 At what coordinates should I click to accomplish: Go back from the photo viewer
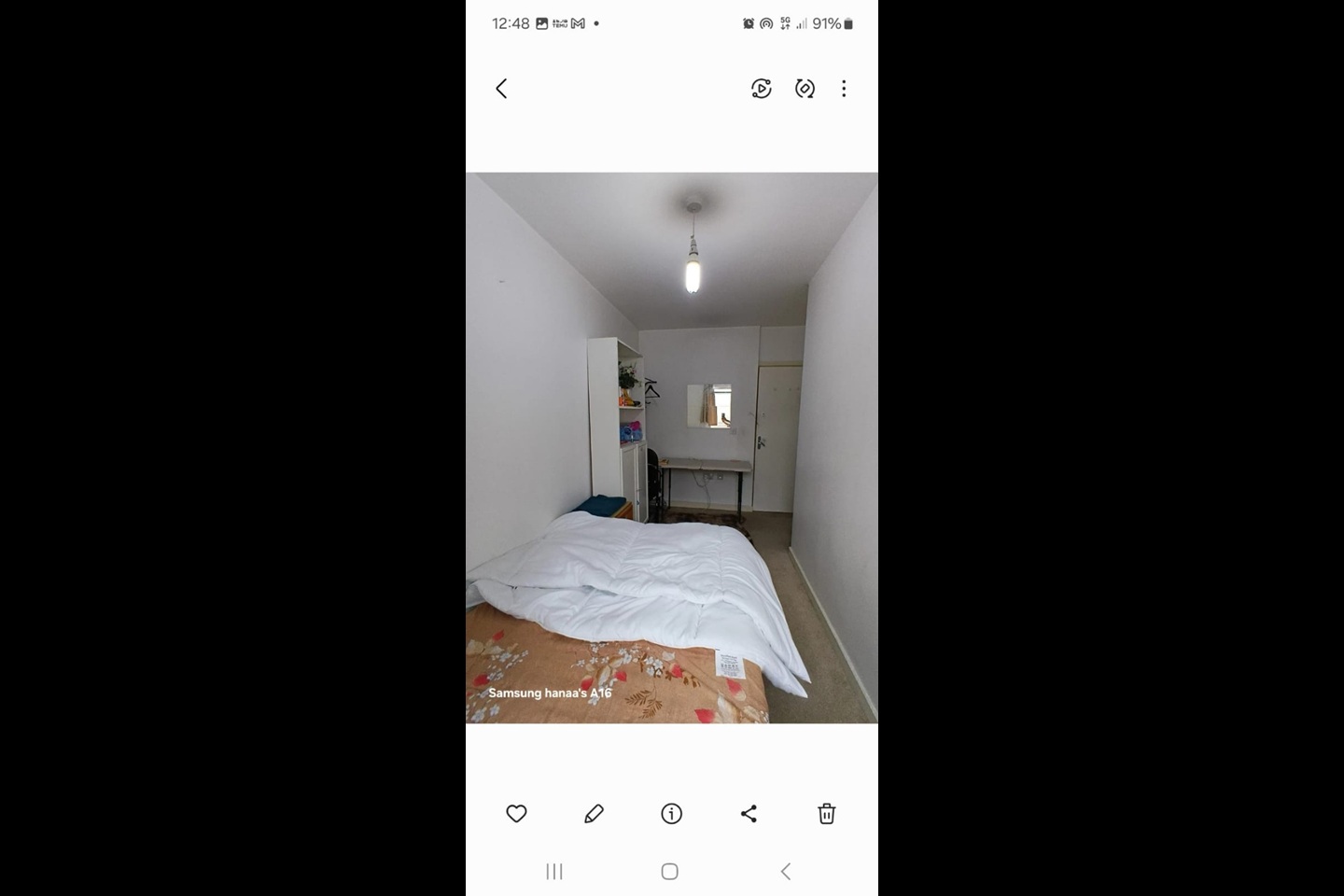[501, 89]
